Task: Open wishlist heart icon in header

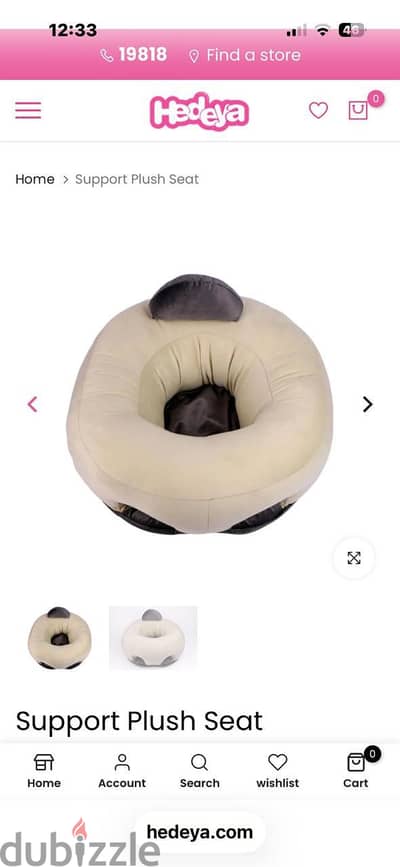Action: tap(318, 110)
